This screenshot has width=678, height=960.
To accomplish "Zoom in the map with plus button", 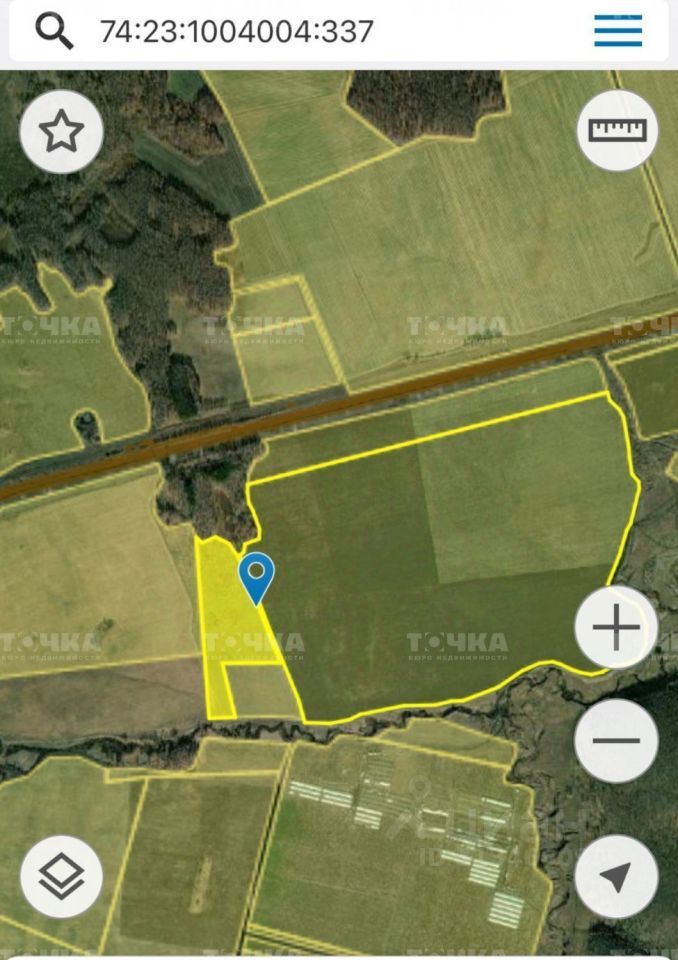I will pos(616,628).
